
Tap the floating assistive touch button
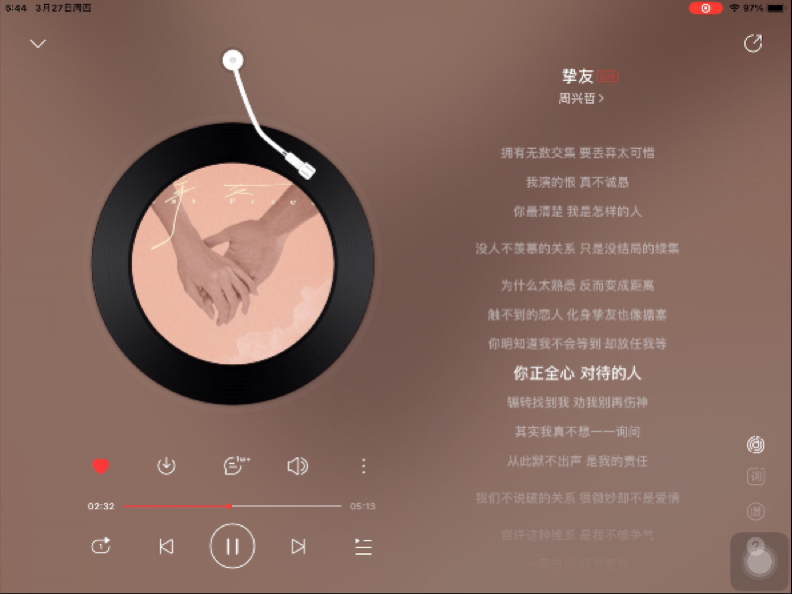click(x=759, y=560)
